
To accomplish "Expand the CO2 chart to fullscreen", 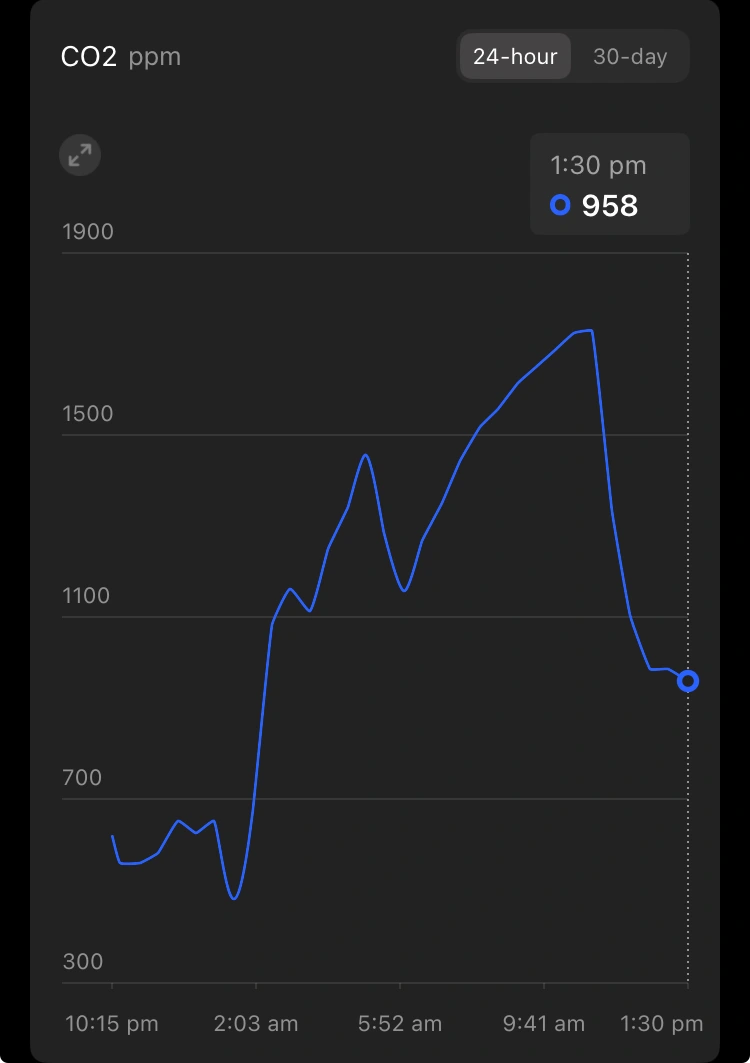I will pos(80,155).
